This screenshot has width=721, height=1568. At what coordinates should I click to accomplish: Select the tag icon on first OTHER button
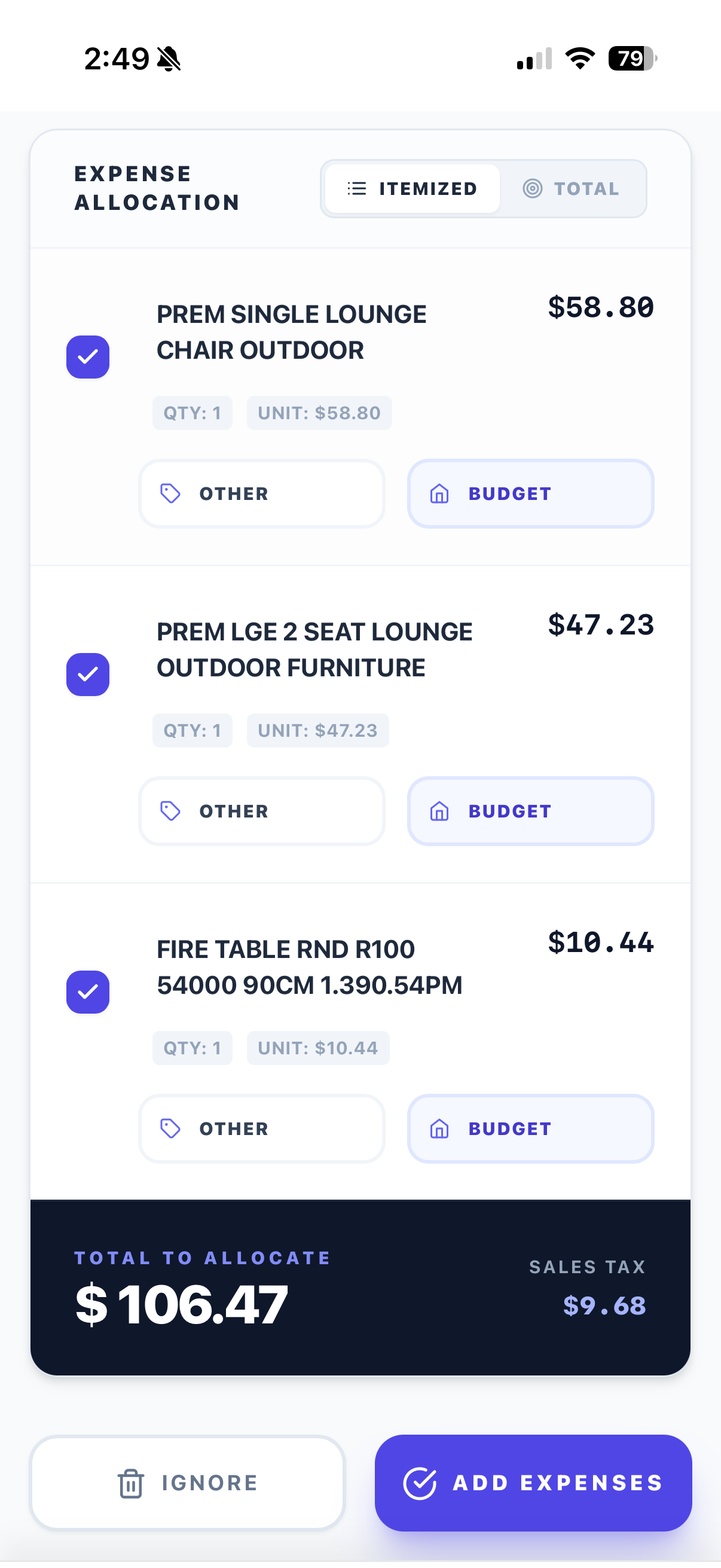pyautogui.click(x=170, y=493)
